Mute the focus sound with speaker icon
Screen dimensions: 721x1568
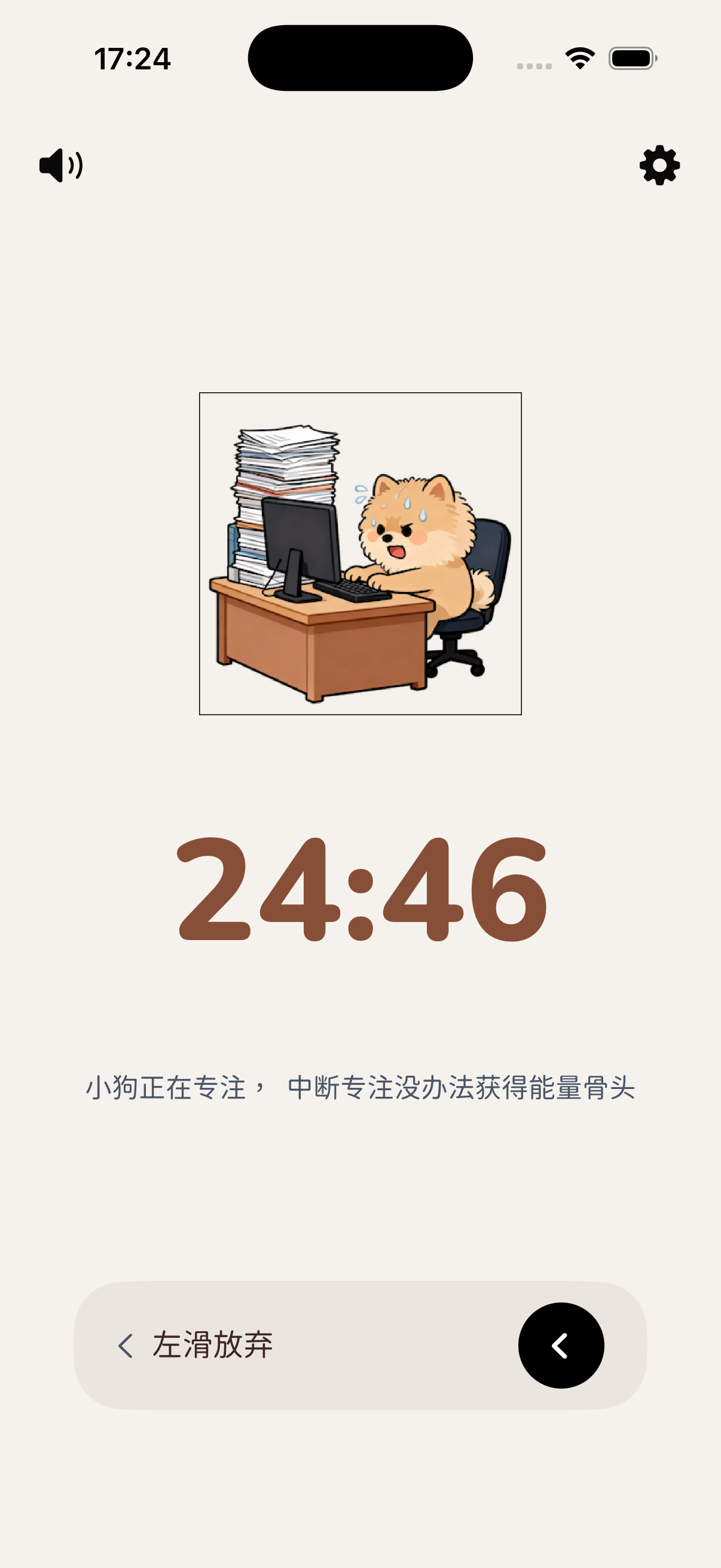pos(61,165)
